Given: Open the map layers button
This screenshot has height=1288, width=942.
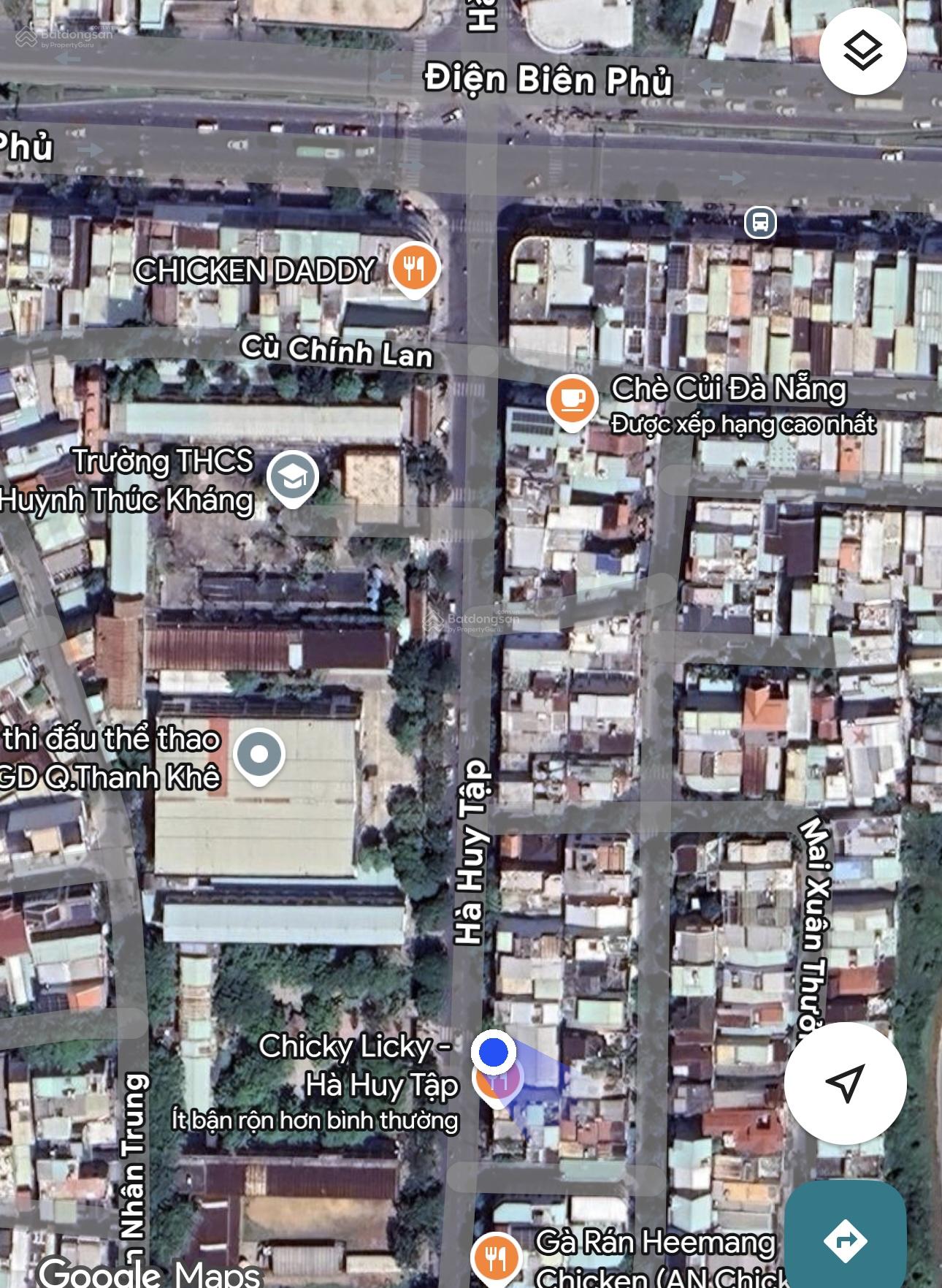Looking at the screenshot, I should [x=862, y=50].
